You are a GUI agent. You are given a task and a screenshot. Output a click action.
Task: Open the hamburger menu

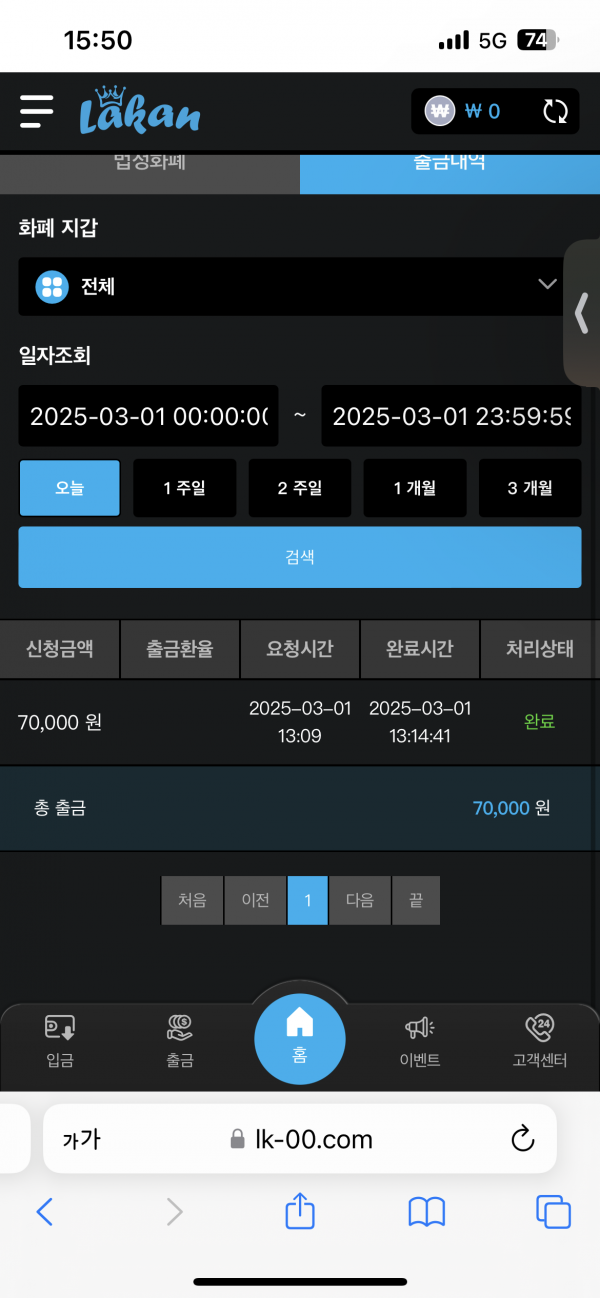click(x=36, y=111)
